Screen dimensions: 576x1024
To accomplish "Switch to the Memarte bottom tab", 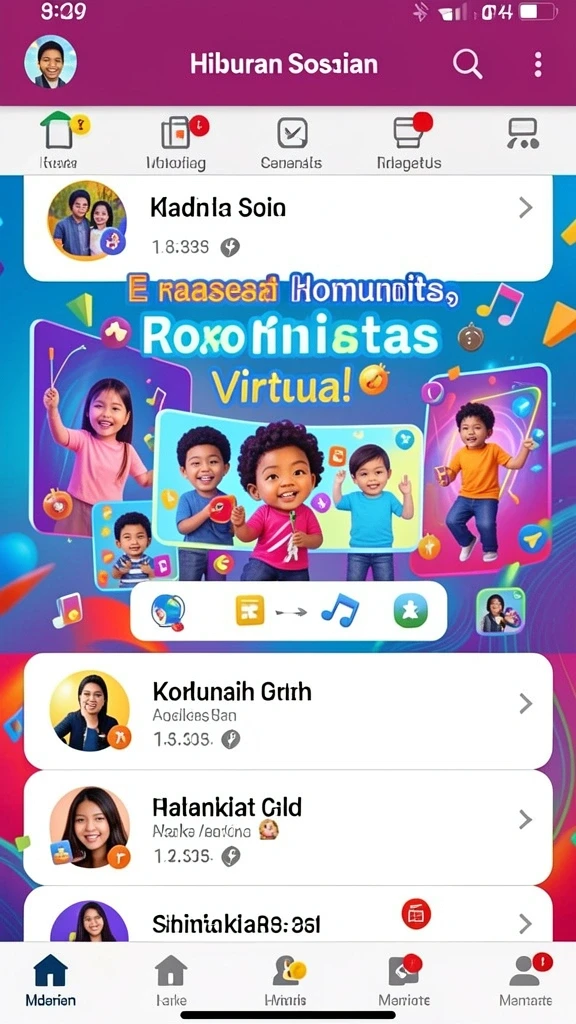I will pos(525,980).
